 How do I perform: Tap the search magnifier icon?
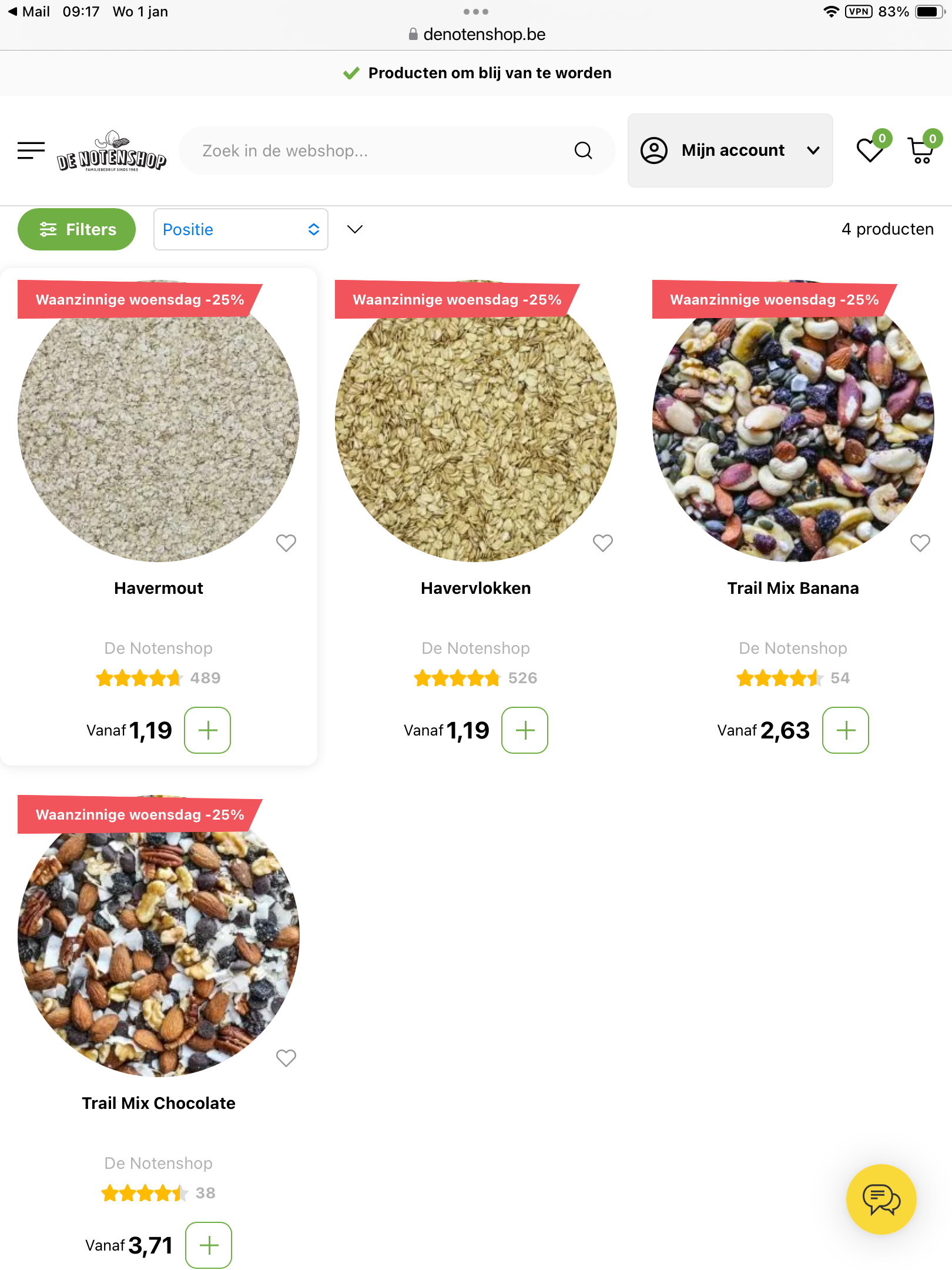[x=583, y=151]
